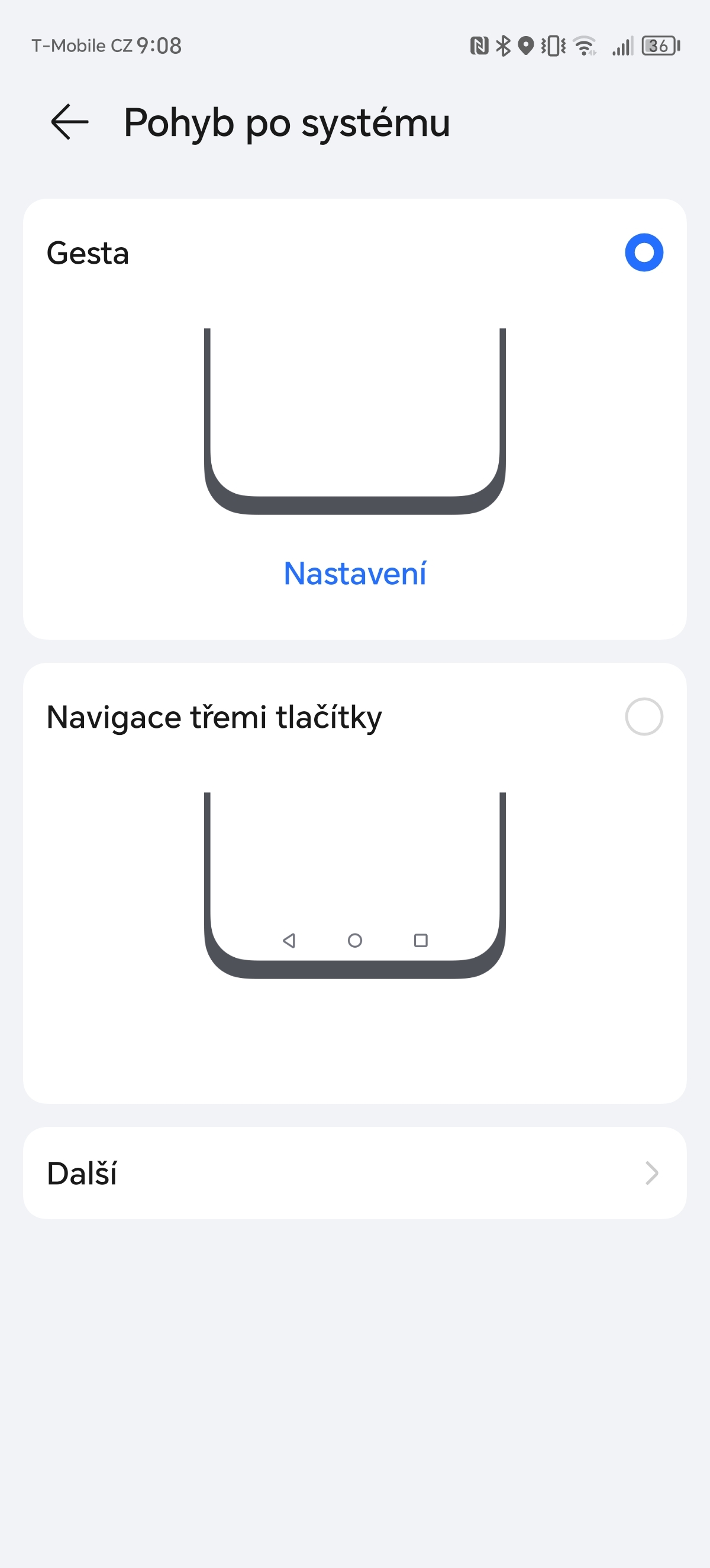Deselect the filled radio next to Gesta
The width and height of the screenshot is (710, 1568).
click(x=644, y=252)
